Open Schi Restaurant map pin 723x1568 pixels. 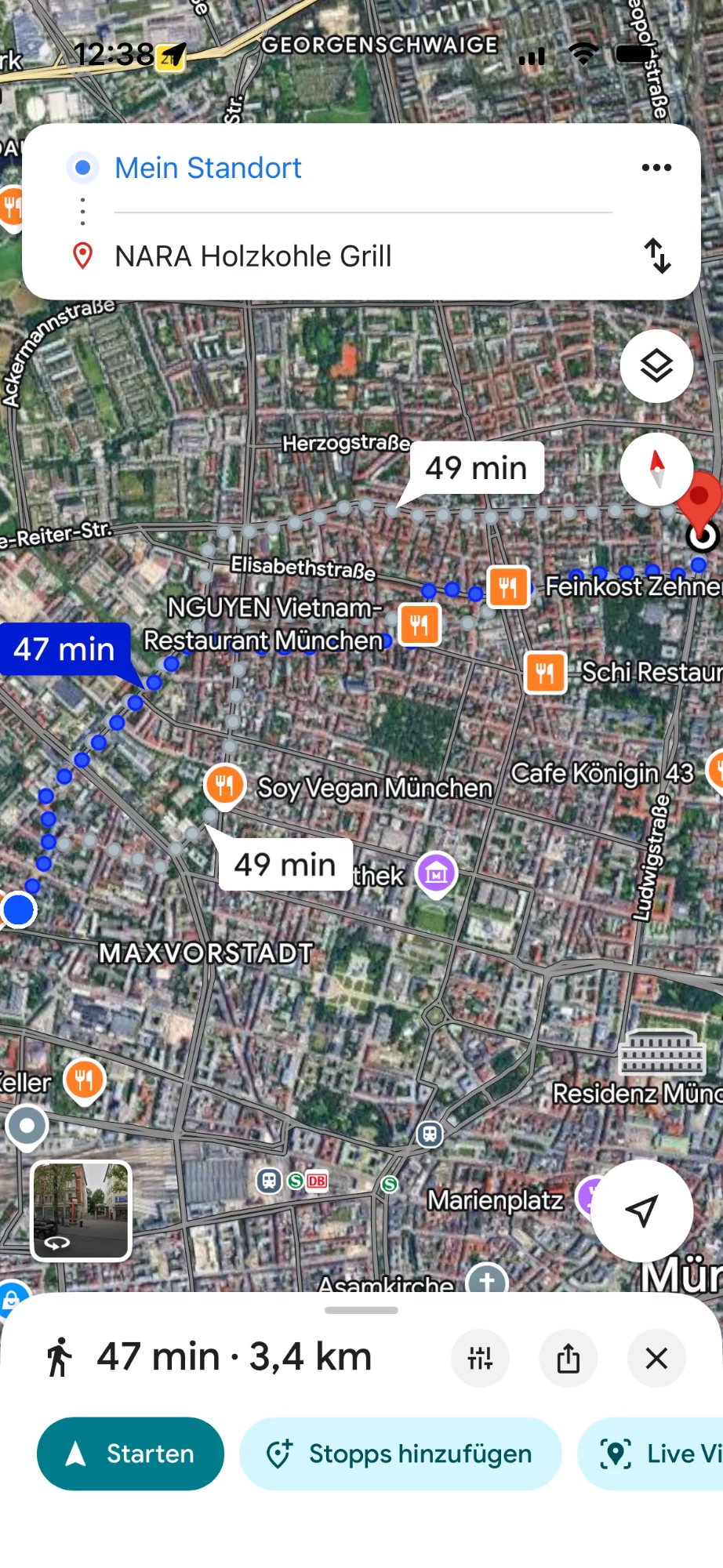coord(545,673)
